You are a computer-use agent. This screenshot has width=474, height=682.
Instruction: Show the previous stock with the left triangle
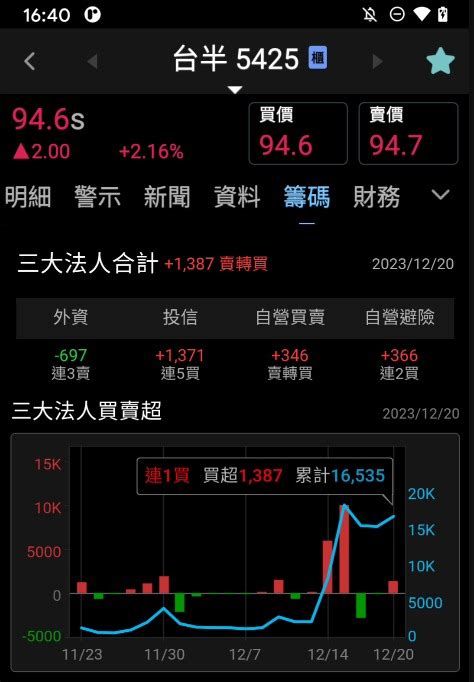92,61
